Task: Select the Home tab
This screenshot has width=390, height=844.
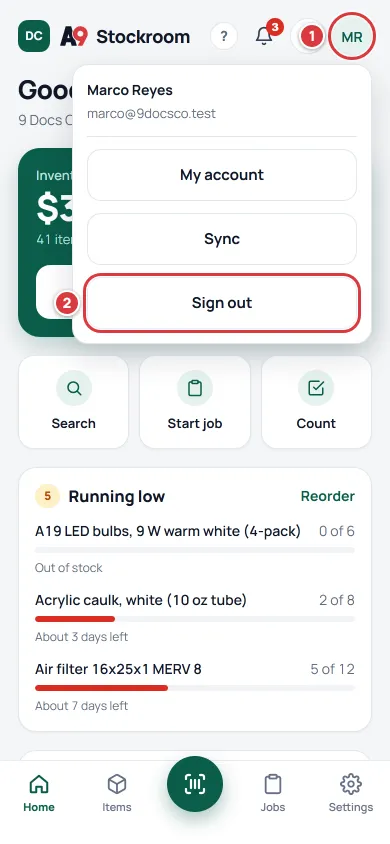Action: (39, 793)
